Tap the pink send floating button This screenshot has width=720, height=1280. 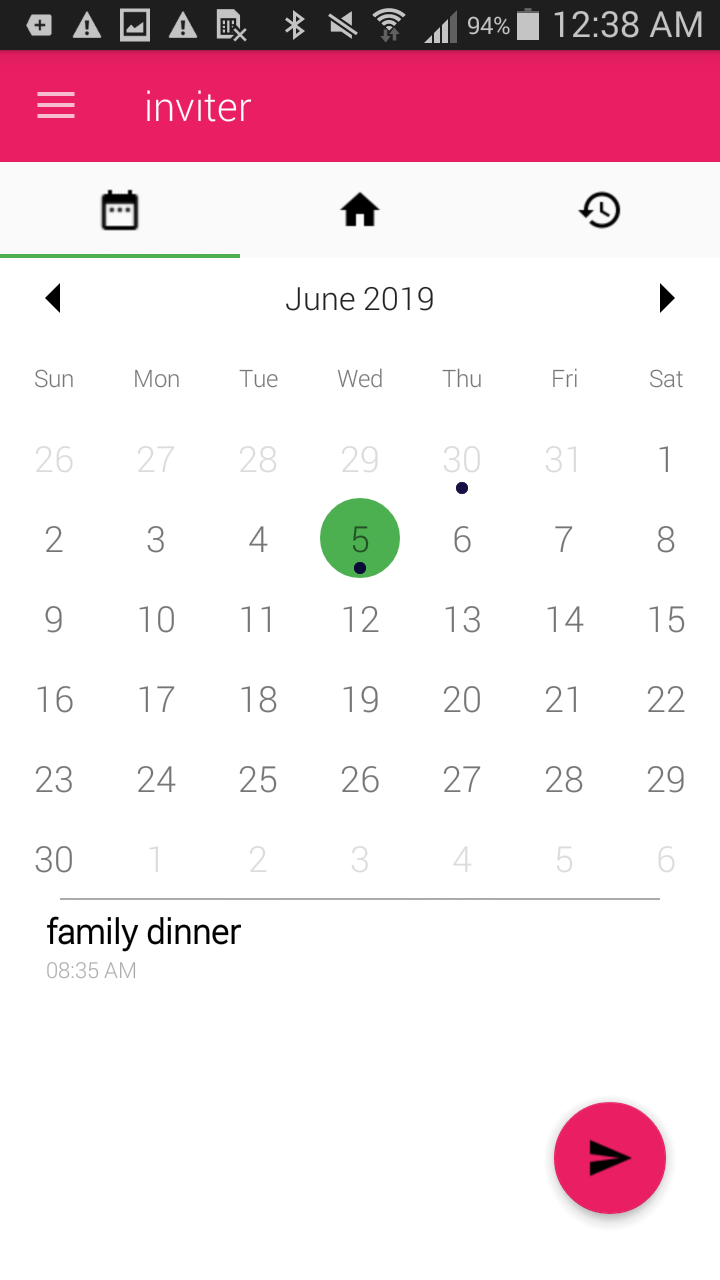coord(610,1158)
